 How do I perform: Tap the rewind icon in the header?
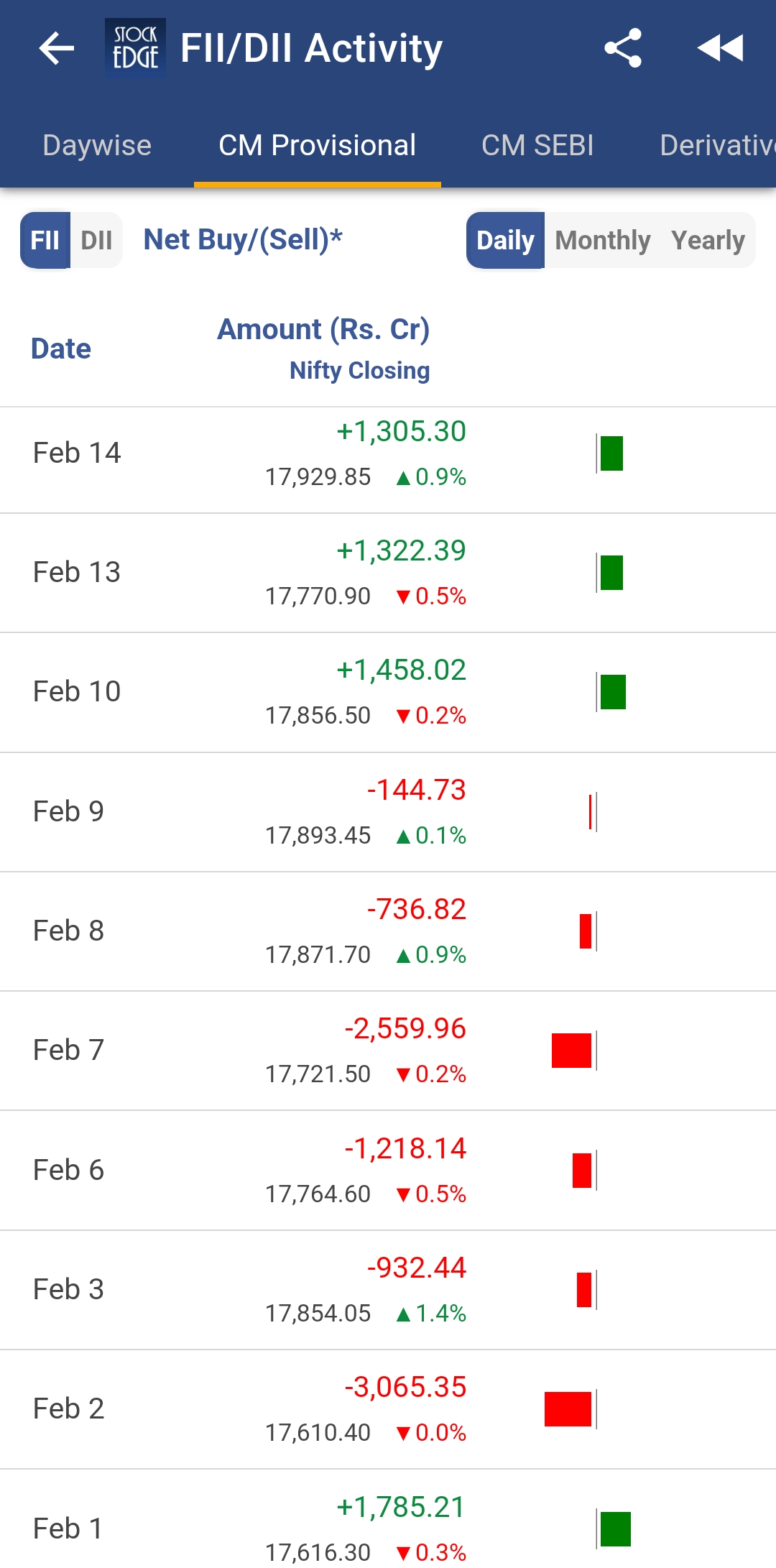click(721, 49)
